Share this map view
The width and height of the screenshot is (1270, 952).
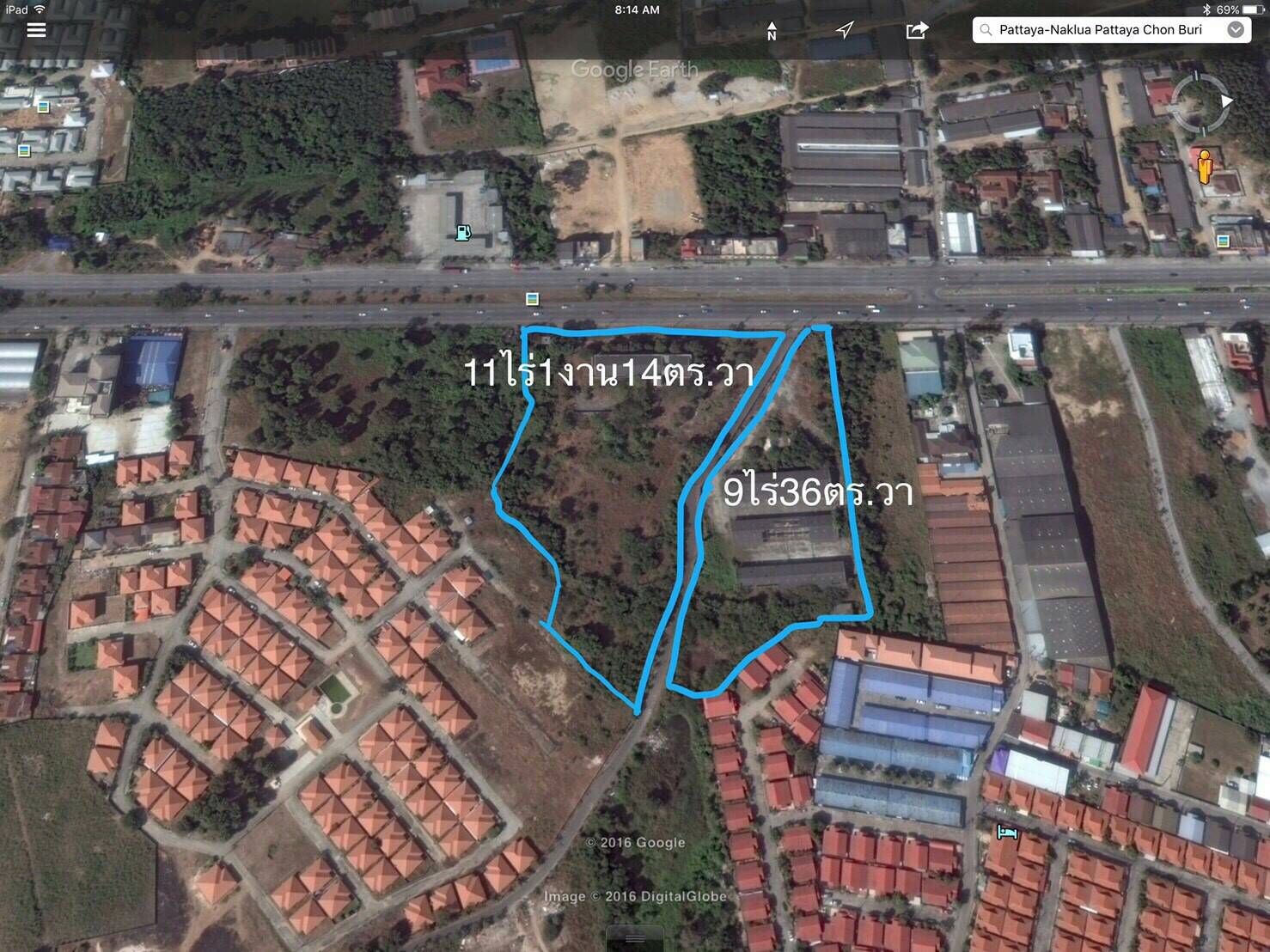coord(917,30)
